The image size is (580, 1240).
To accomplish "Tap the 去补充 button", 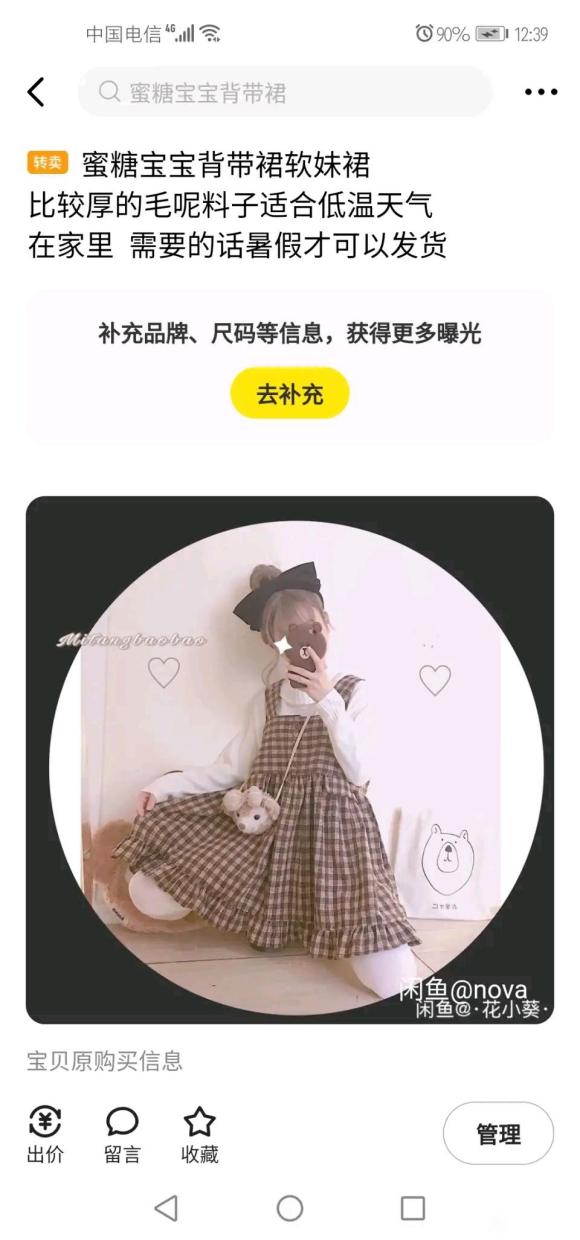I will pyautogui.click(x=290, y=393).
